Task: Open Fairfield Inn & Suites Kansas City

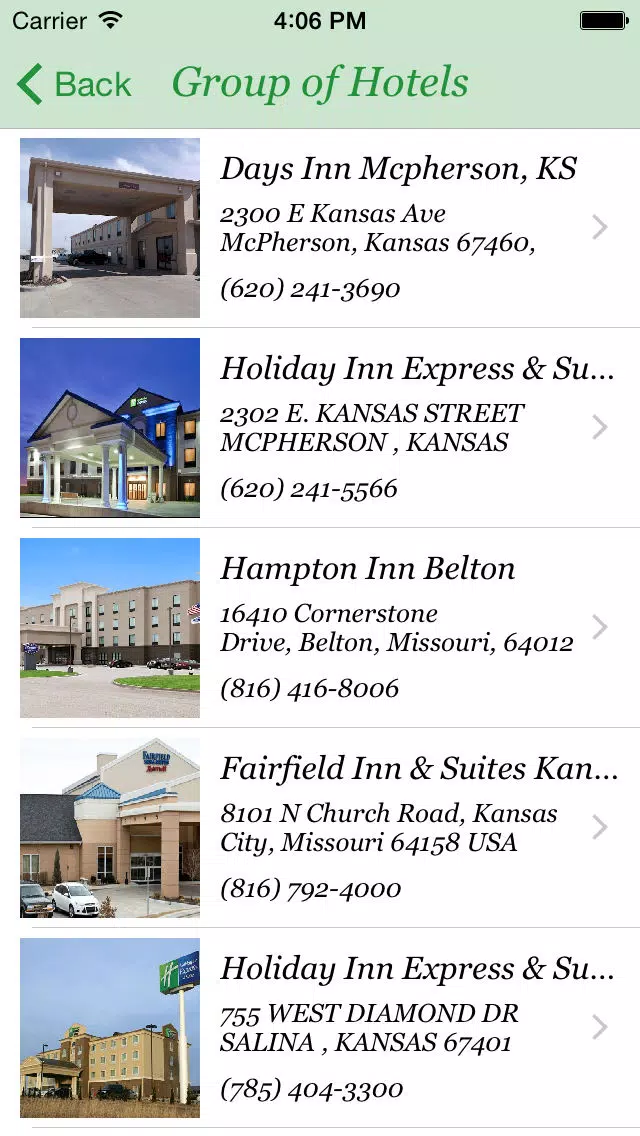Action: tap(320, 828)
